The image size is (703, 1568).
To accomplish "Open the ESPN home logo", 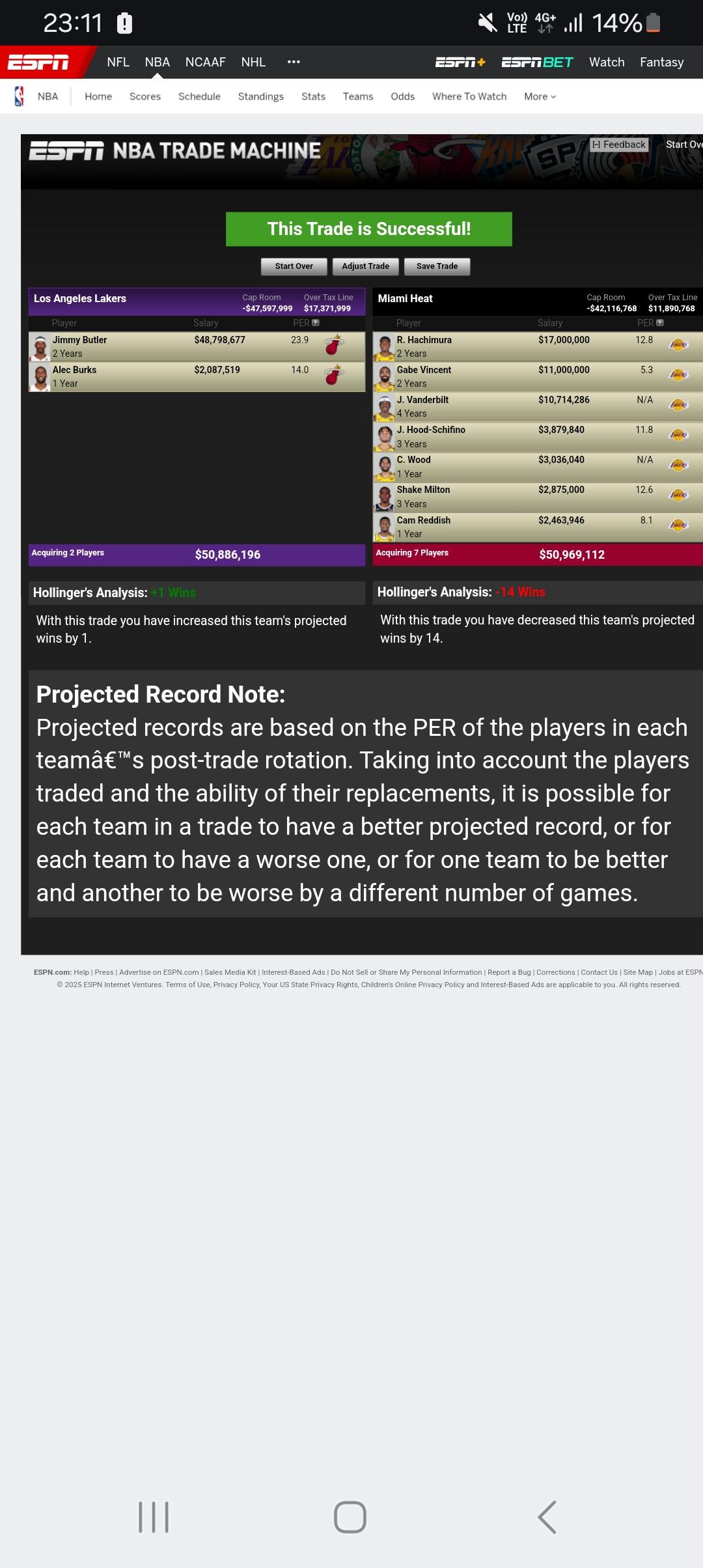I will 38,62.
